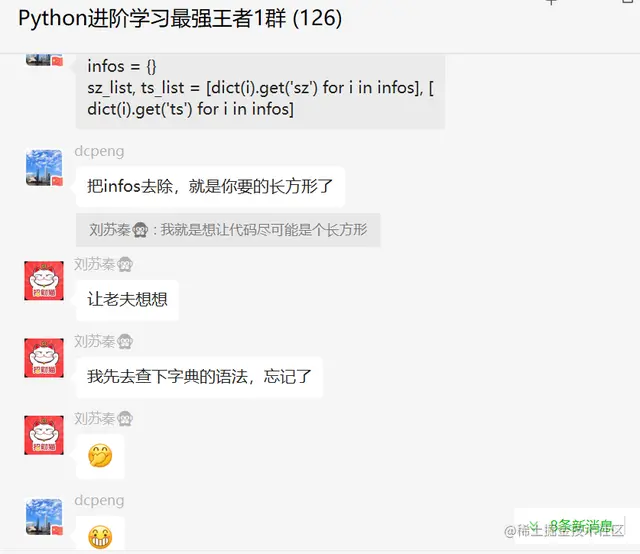Open 刘苏秦's avatar beside 我先去查下字典的语法 message
This screenshot has height=554, width=640.
pyautogui.click(x=44, y=357)
